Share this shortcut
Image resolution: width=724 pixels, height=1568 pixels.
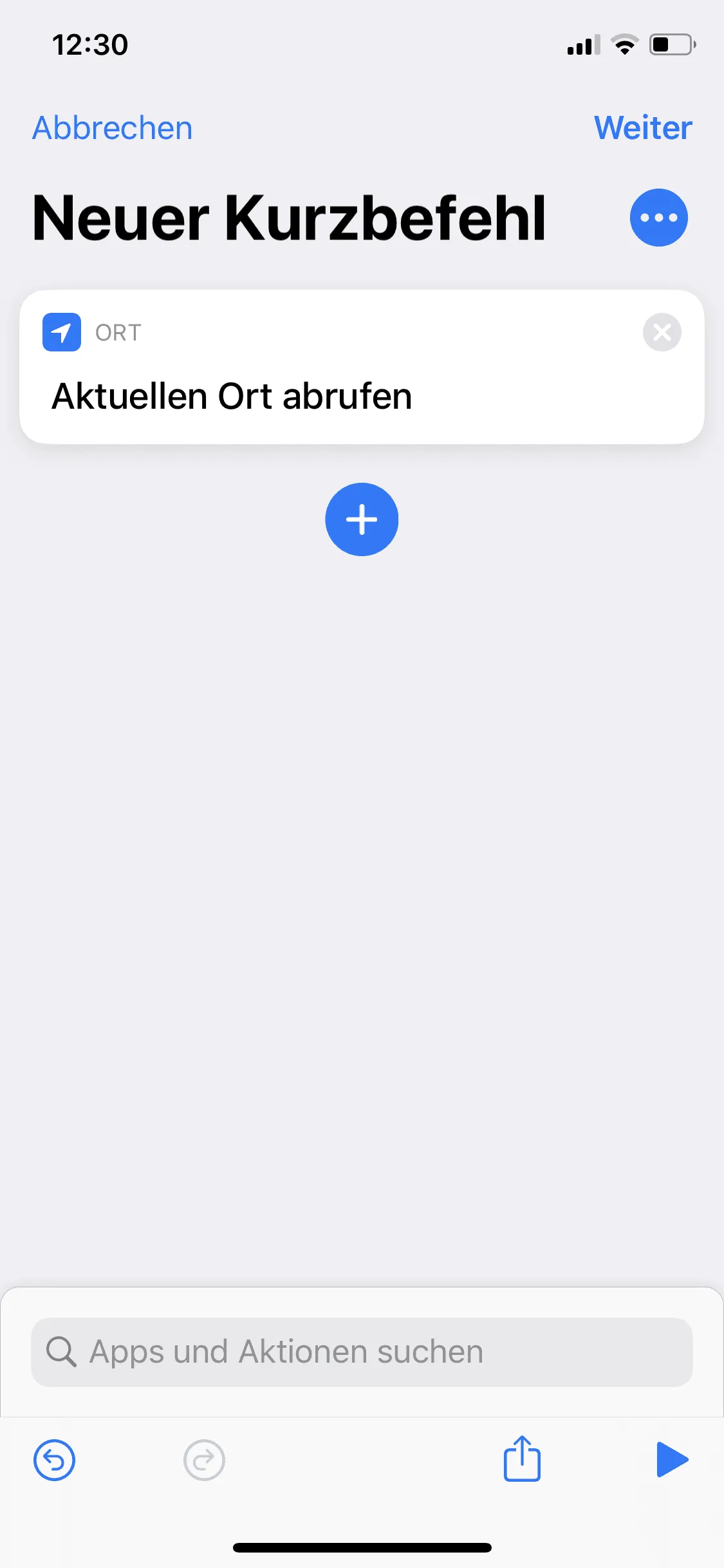pos(522,1458)
